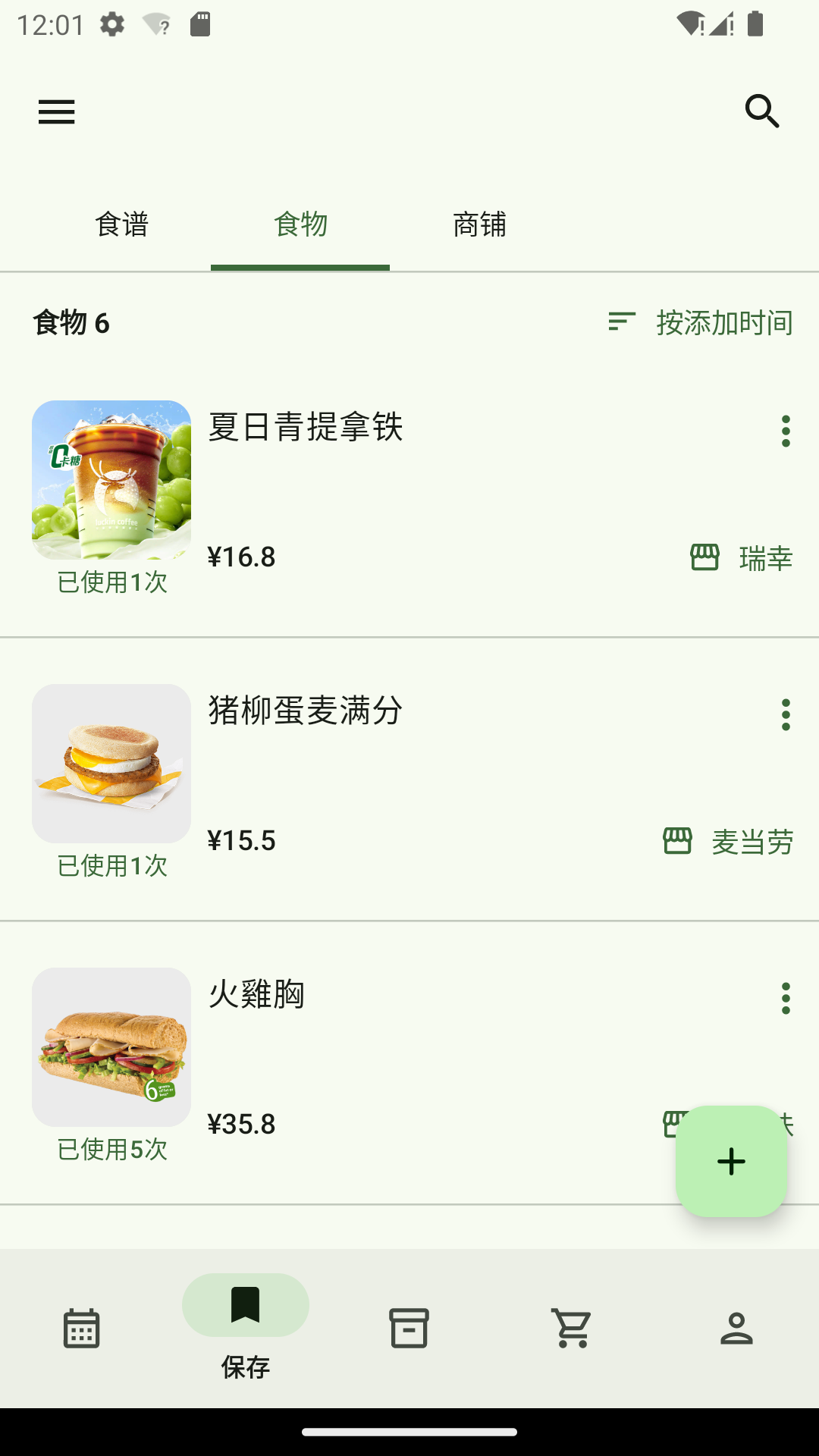Click the 瑞幸 store name link

tap(764, 557)
